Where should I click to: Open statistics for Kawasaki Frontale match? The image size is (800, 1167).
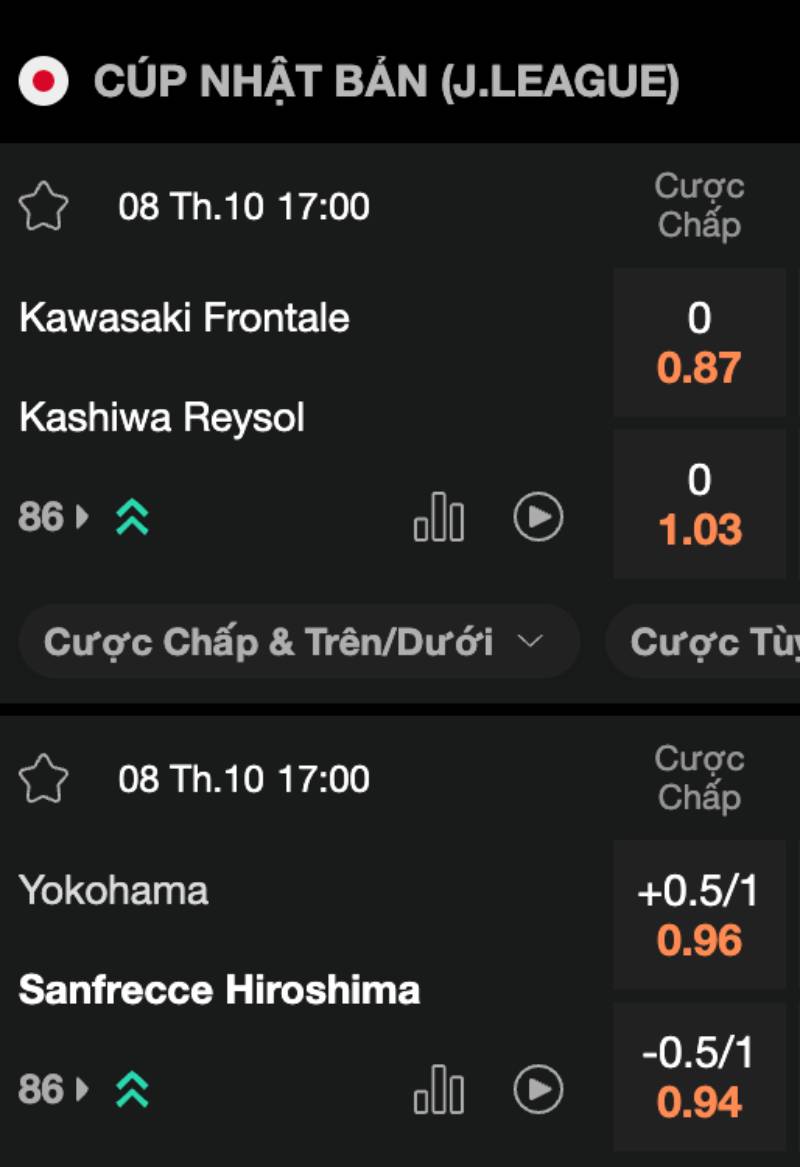click(x=439, y=518)
